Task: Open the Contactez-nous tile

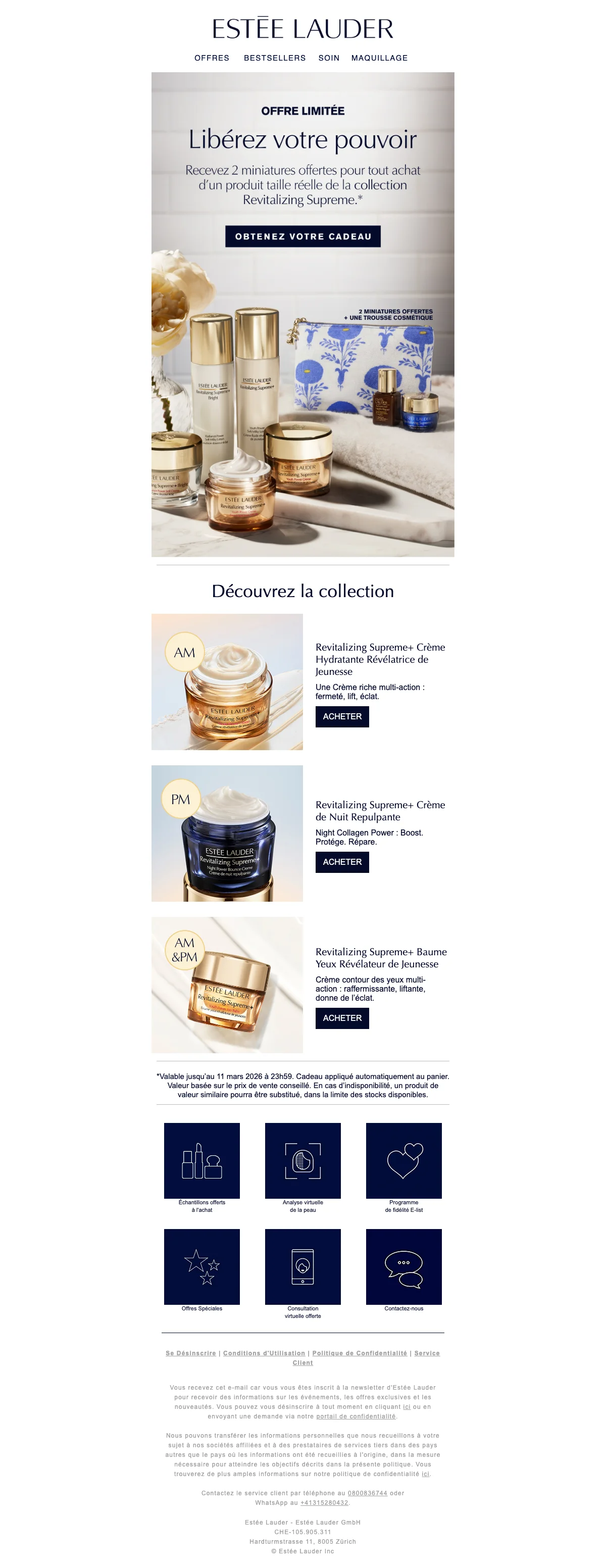Action: coord(403,1266)
